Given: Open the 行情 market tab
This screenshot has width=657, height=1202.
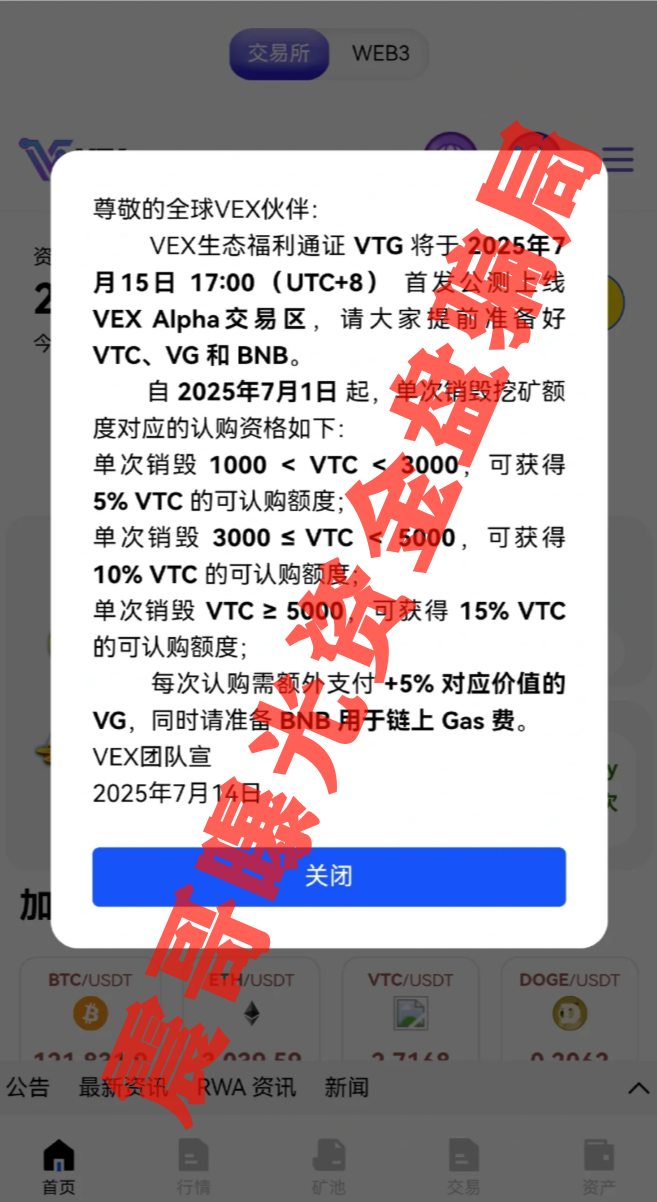Looking at the screenshot, I should click(x=193, y=1167).
